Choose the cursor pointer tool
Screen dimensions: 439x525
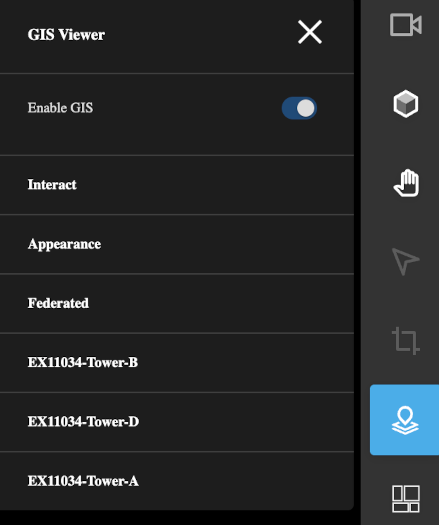click(405, 261)
